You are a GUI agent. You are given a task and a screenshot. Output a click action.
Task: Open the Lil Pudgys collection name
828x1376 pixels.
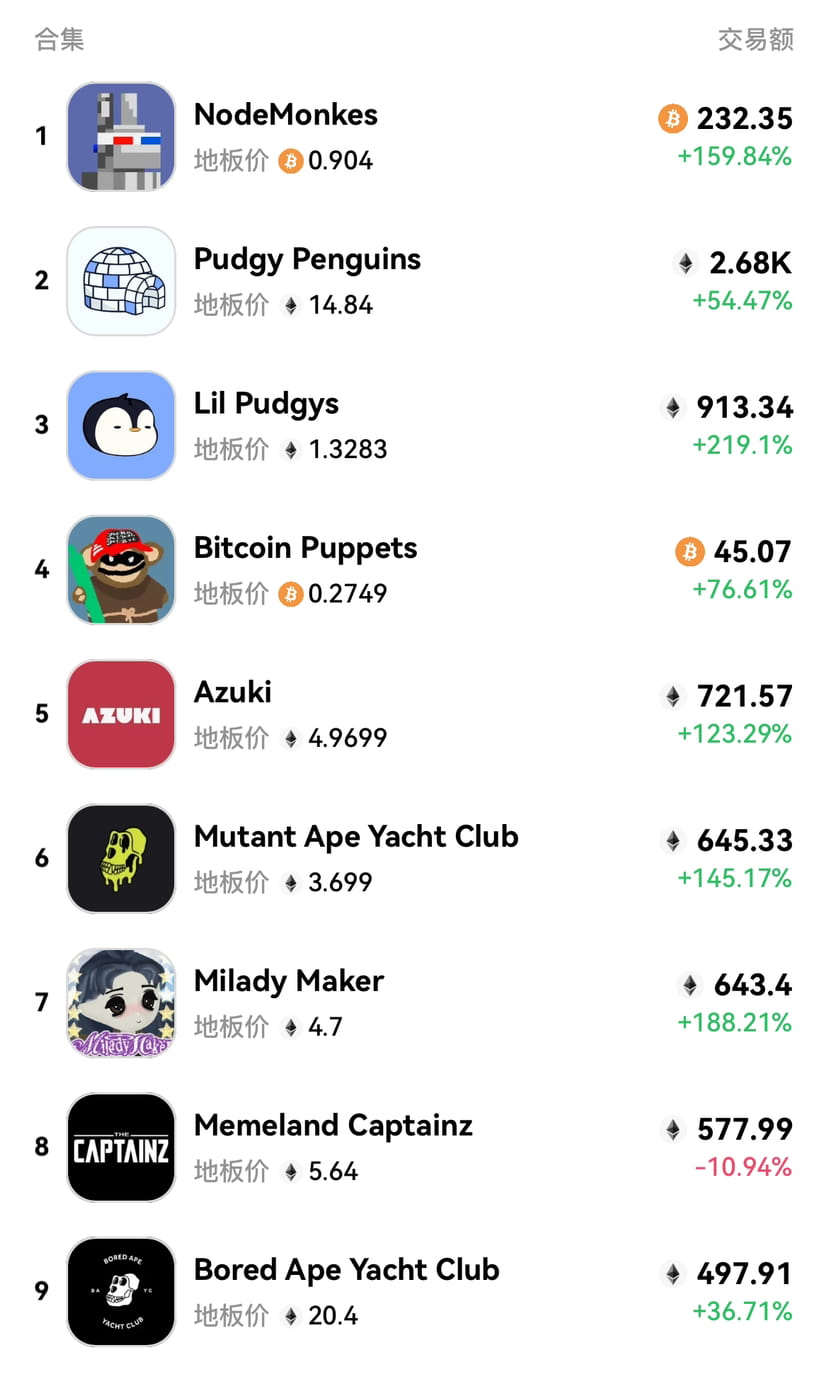tap(266, 404)
